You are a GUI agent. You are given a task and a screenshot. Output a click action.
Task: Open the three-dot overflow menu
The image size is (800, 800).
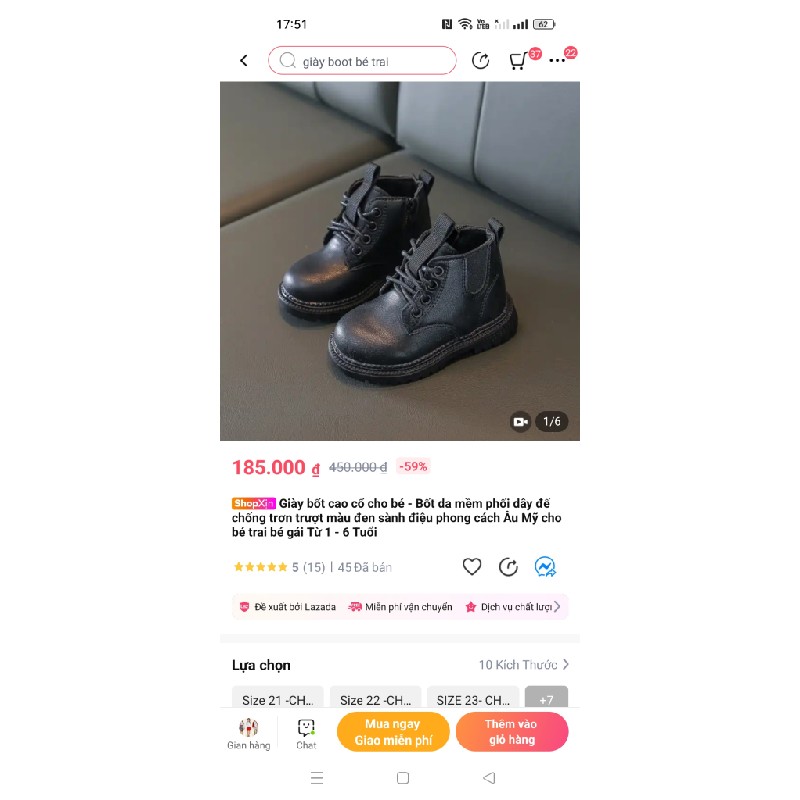pos(558,61)
